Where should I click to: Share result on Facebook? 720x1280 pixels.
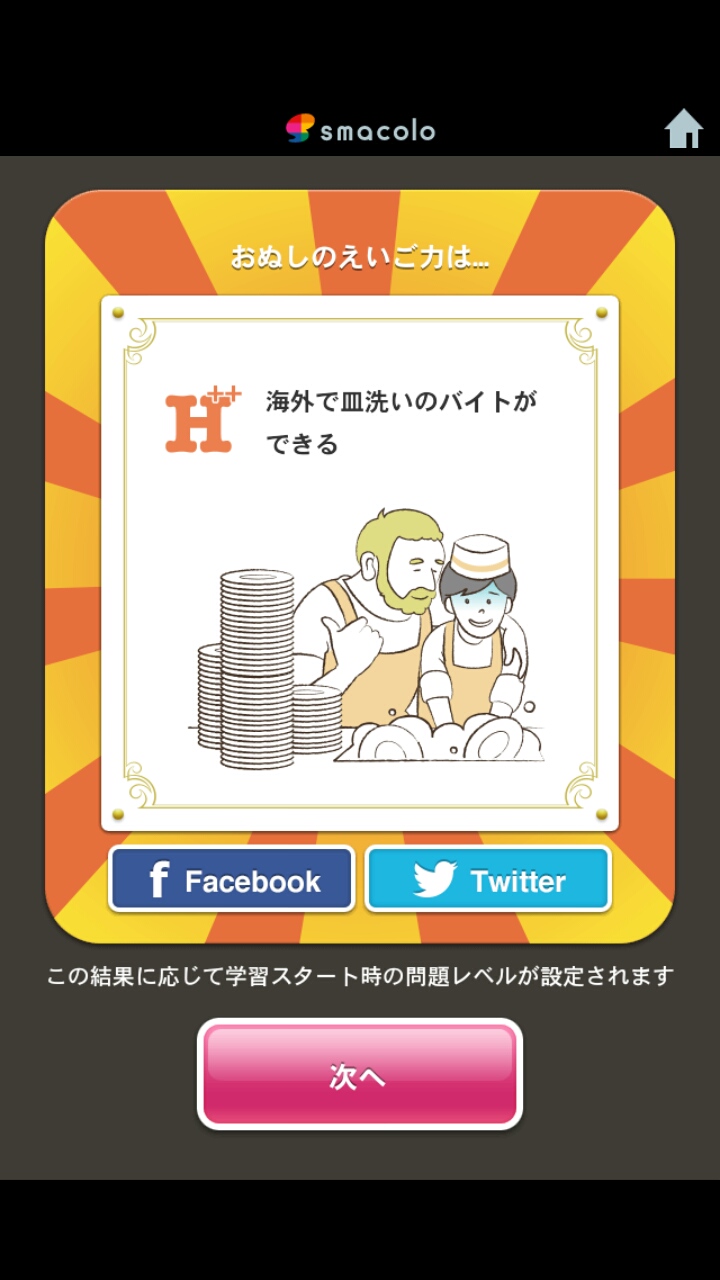click(232, 880)
